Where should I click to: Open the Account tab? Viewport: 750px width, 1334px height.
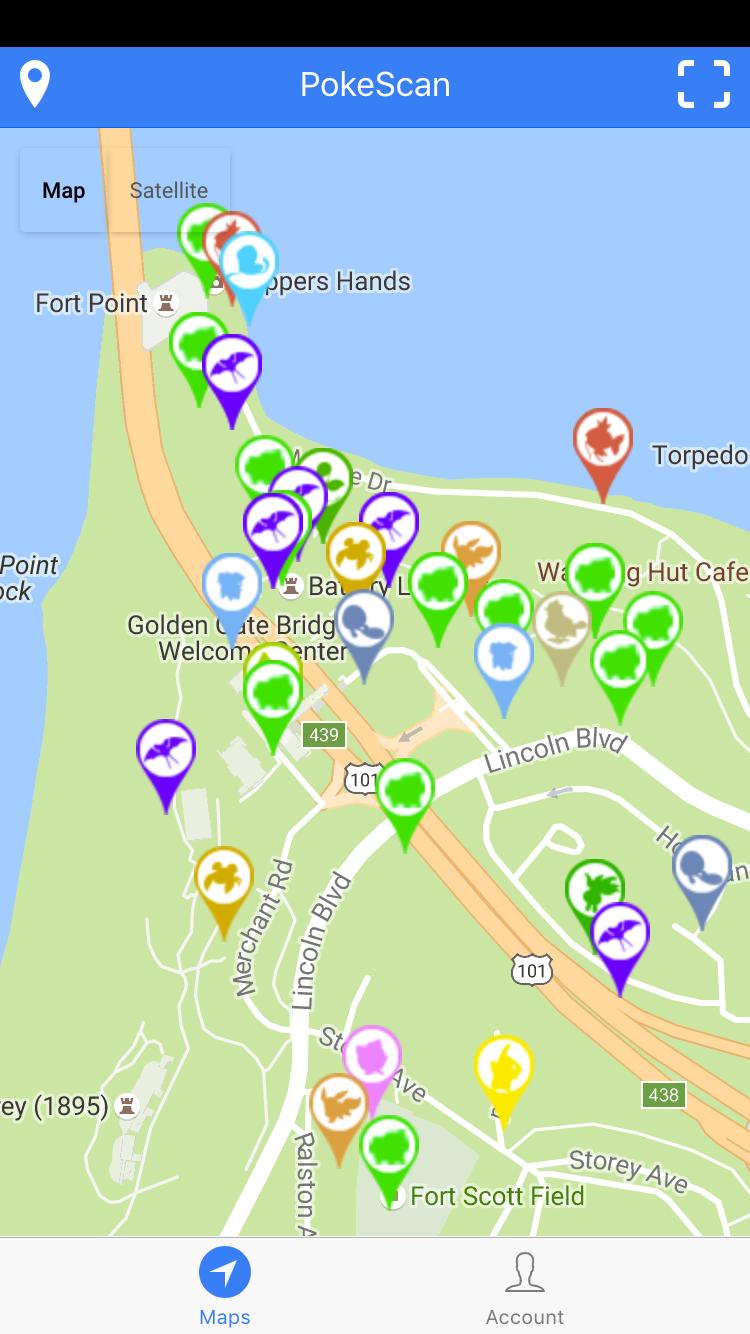[x=524, y=1288]
